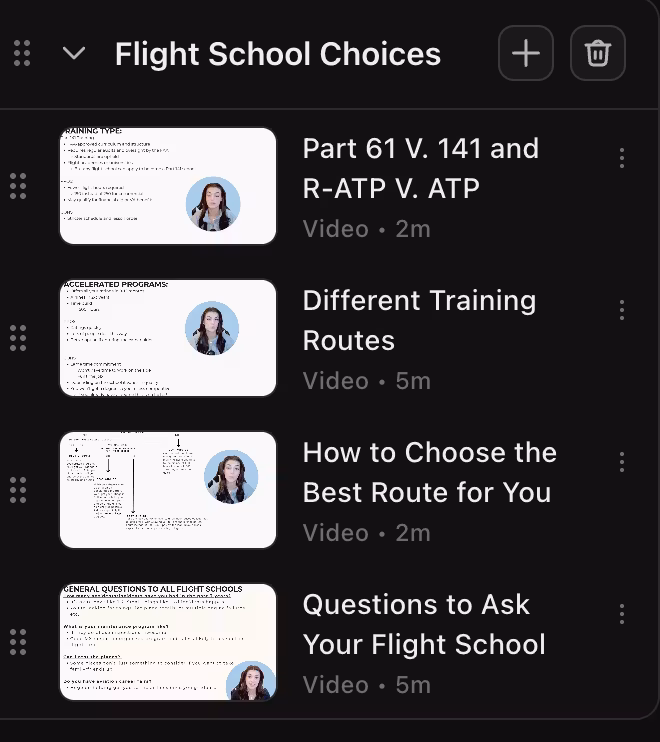Delete the Flight School Choices section

click(x=598, y=54)
